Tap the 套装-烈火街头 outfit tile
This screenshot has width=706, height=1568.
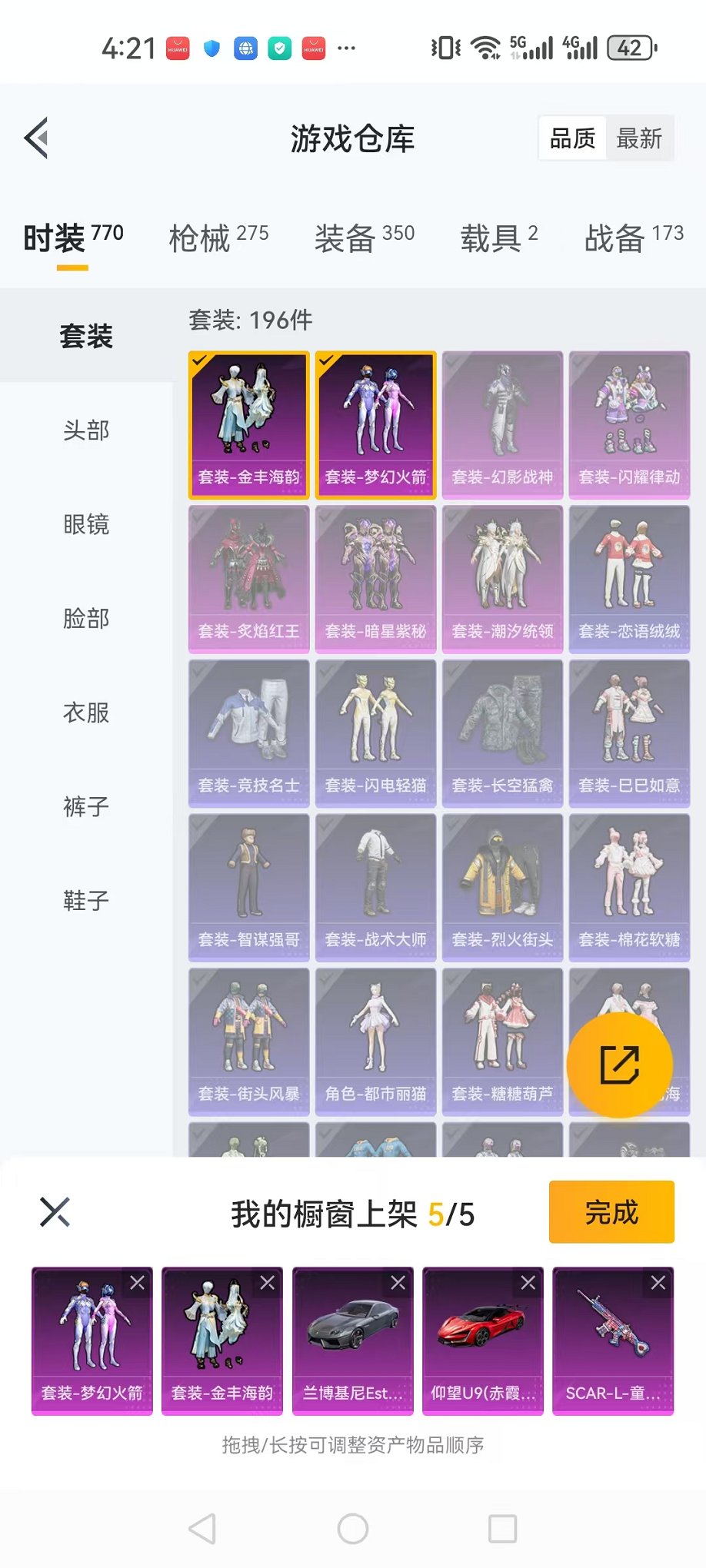coord(502,887)
